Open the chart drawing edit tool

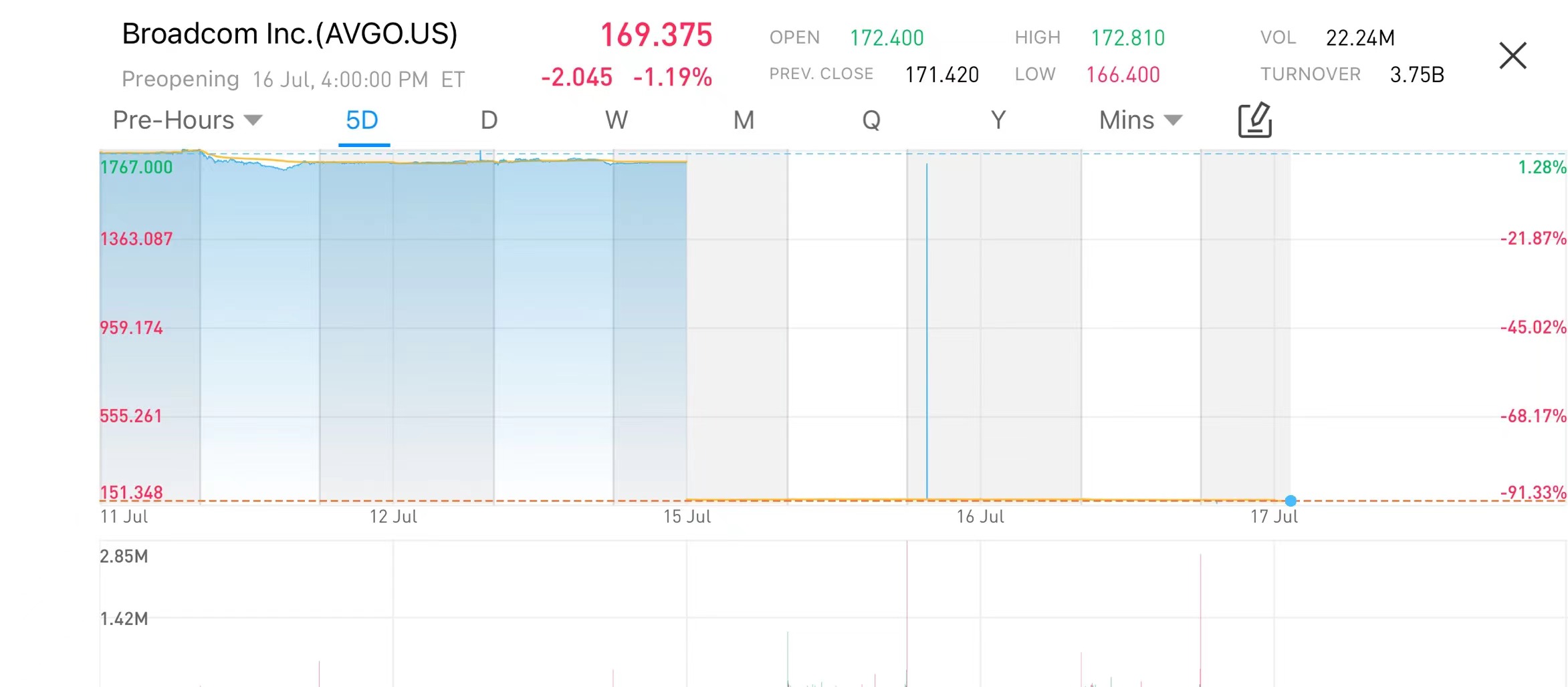(1254, 120)
